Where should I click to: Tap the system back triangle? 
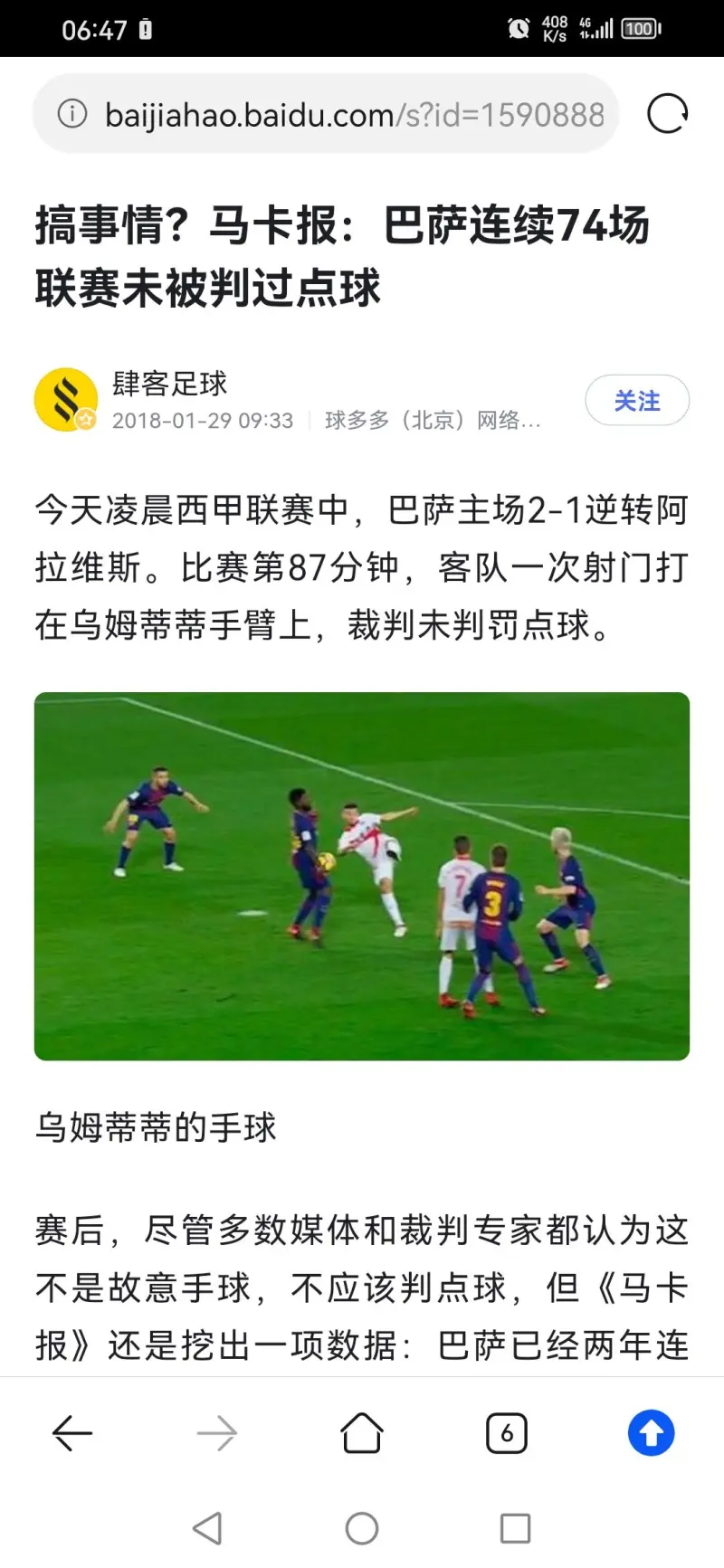pyautogui.click(x=208, y=1528)
